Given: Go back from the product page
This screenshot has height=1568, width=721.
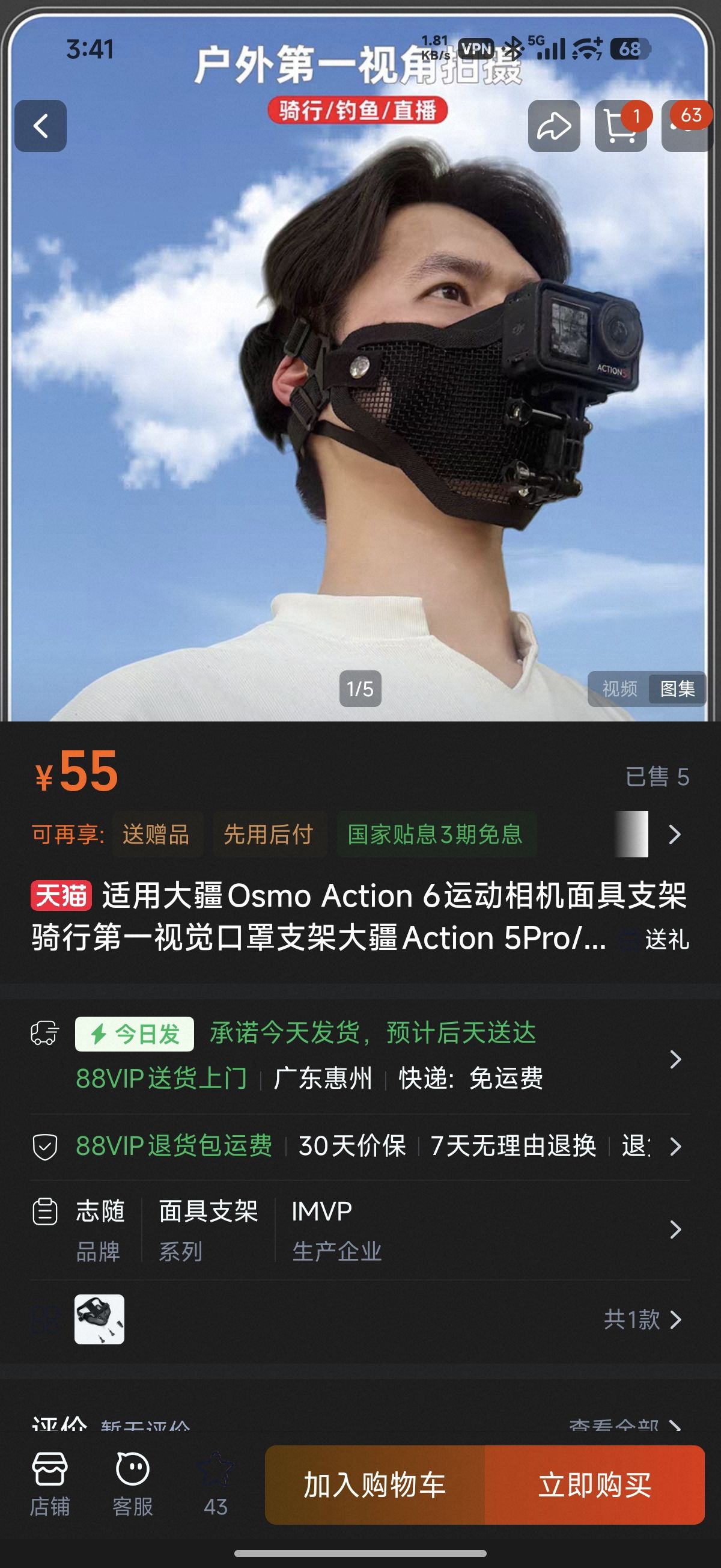Looking at the screenshot, I should tap(41, 126).
